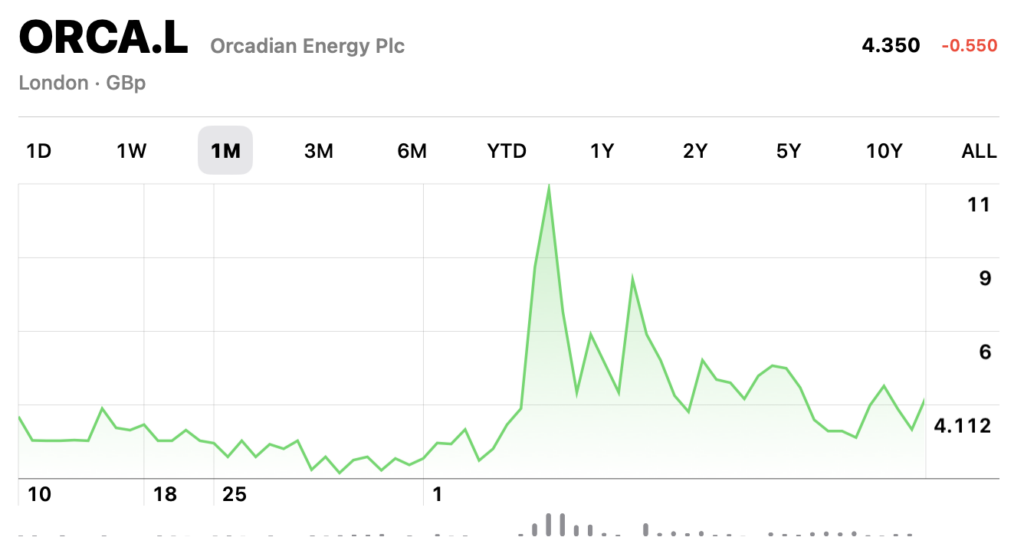1024x547 pixels.
Task: Show the 3M price chart
Action: coord(318,151)
